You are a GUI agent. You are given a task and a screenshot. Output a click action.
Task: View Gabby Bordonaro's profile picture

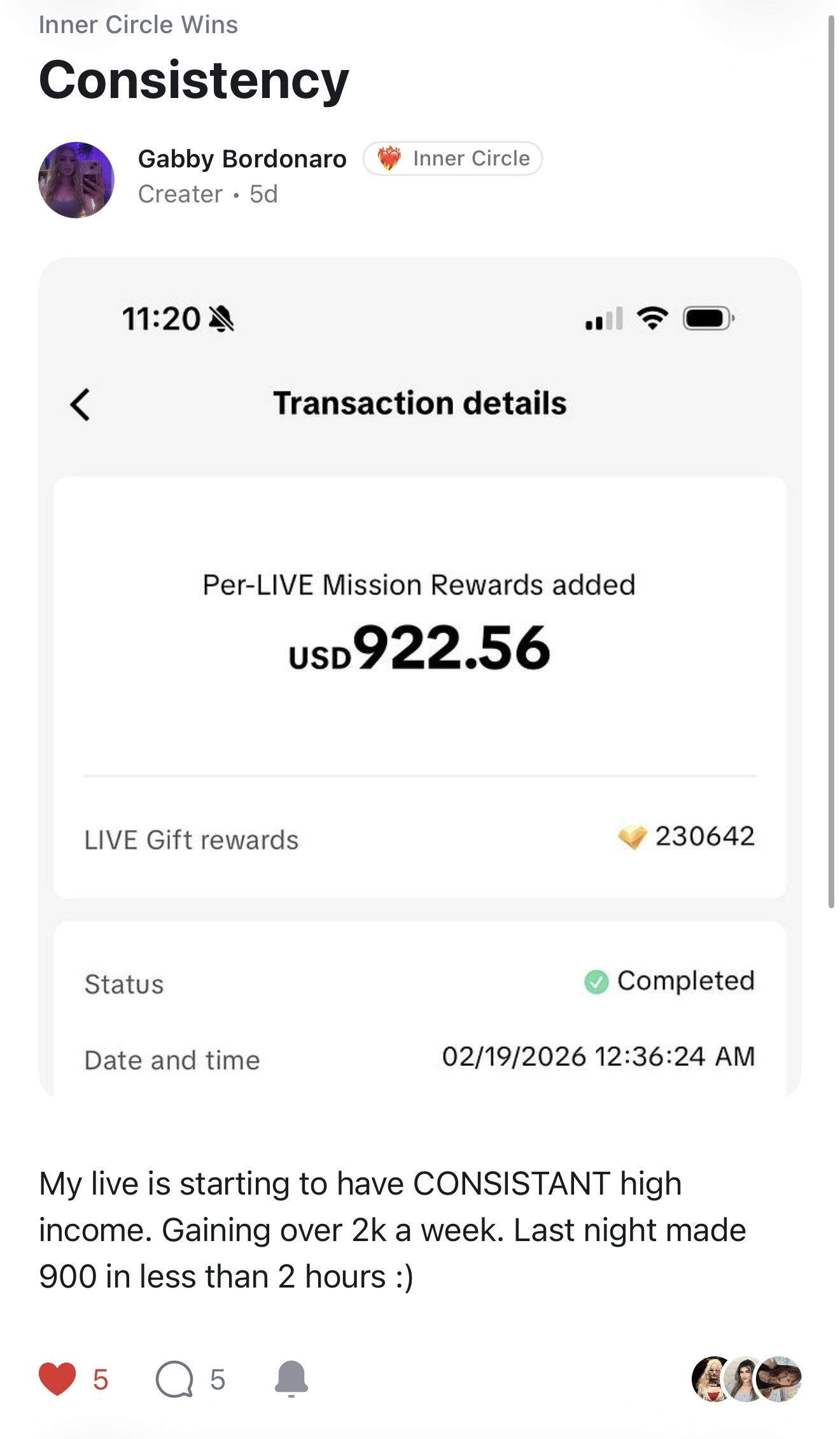[76, 180]
